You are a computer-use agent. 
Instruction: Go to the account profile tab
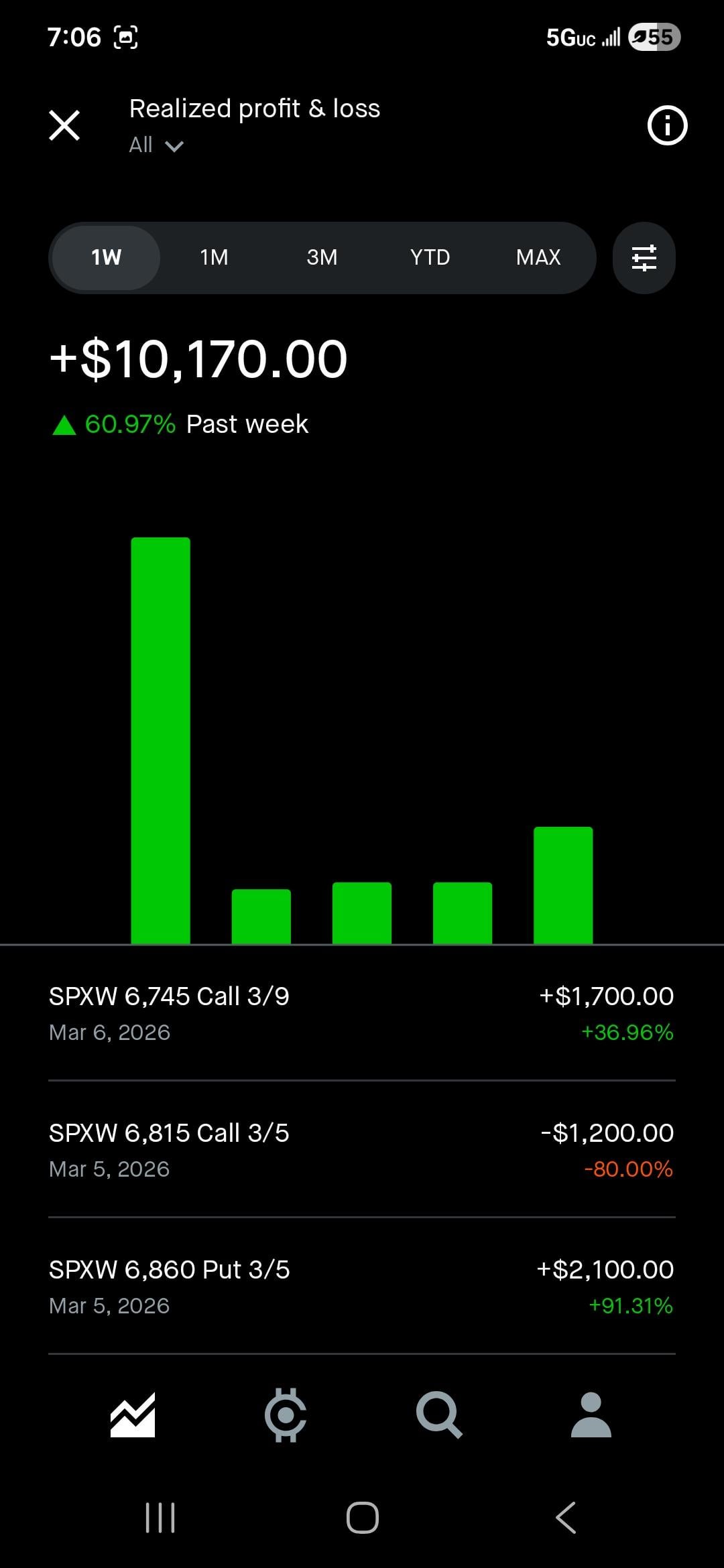[591, 1415]
